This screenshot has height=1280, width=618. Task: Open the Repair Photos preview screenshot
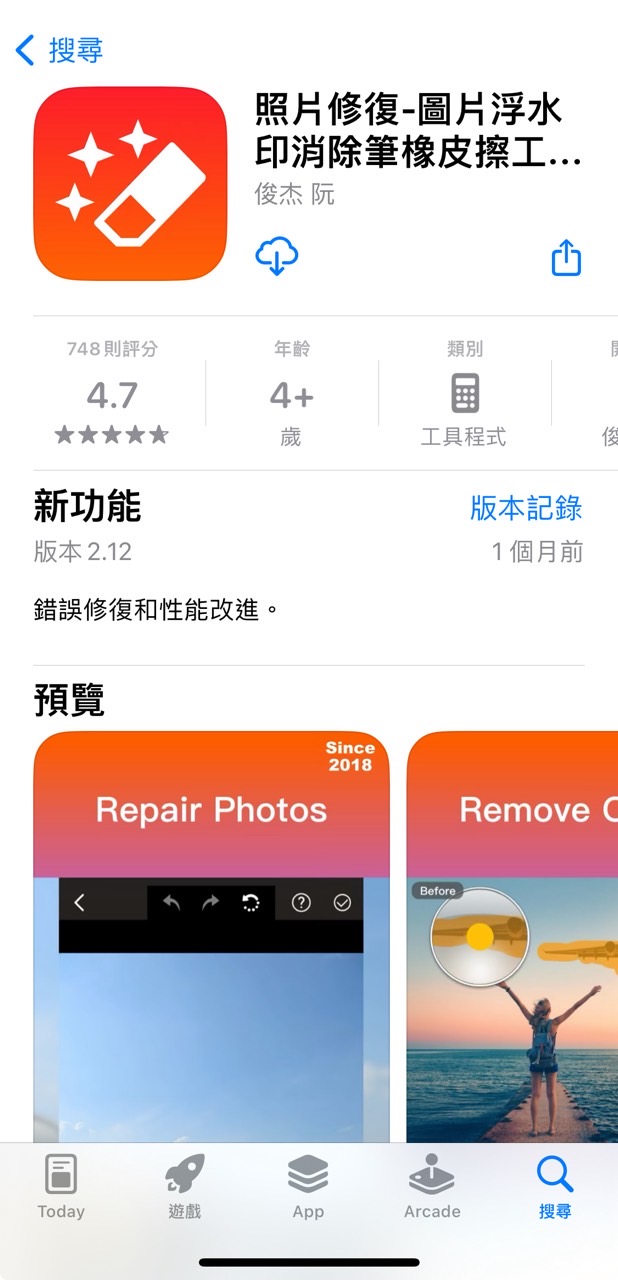coord(211,935)
